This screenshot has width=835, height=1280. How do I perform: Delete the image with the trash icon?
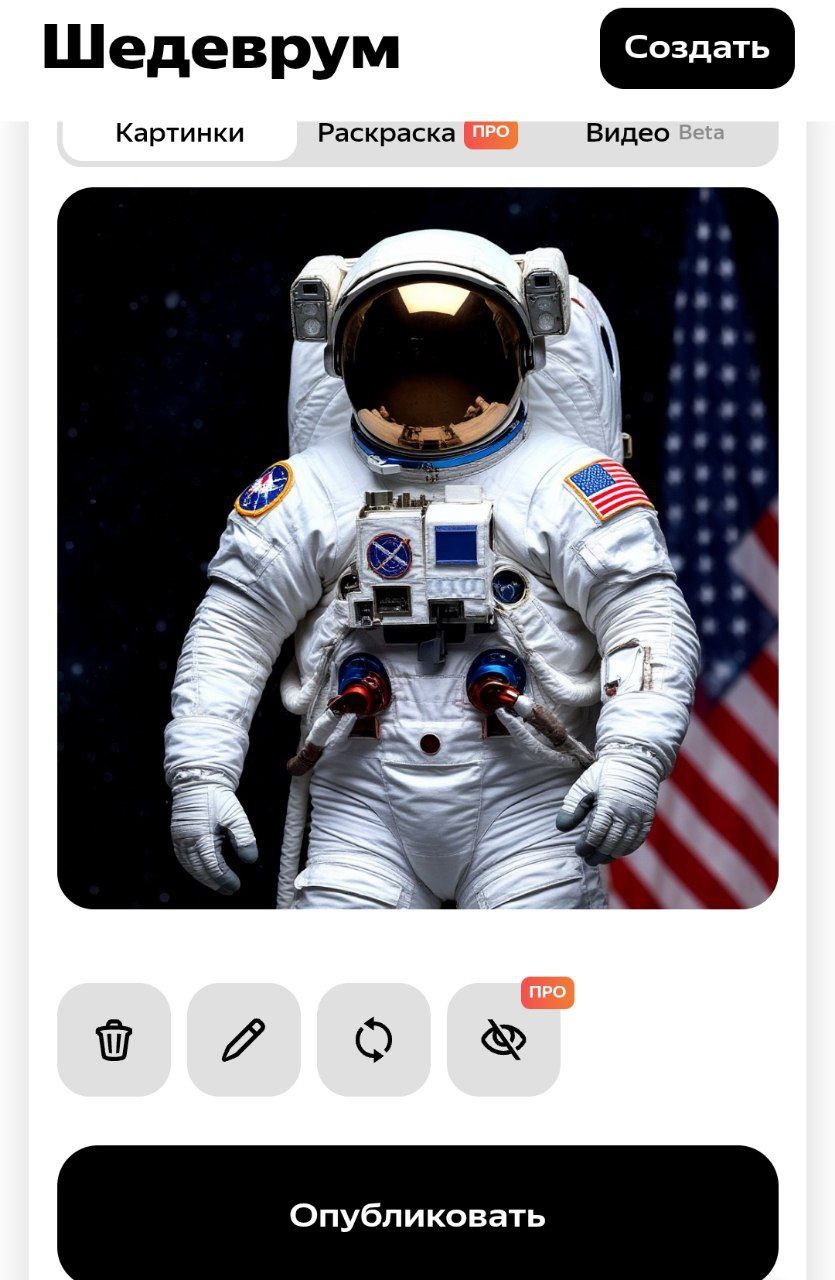coord(114,1040)
